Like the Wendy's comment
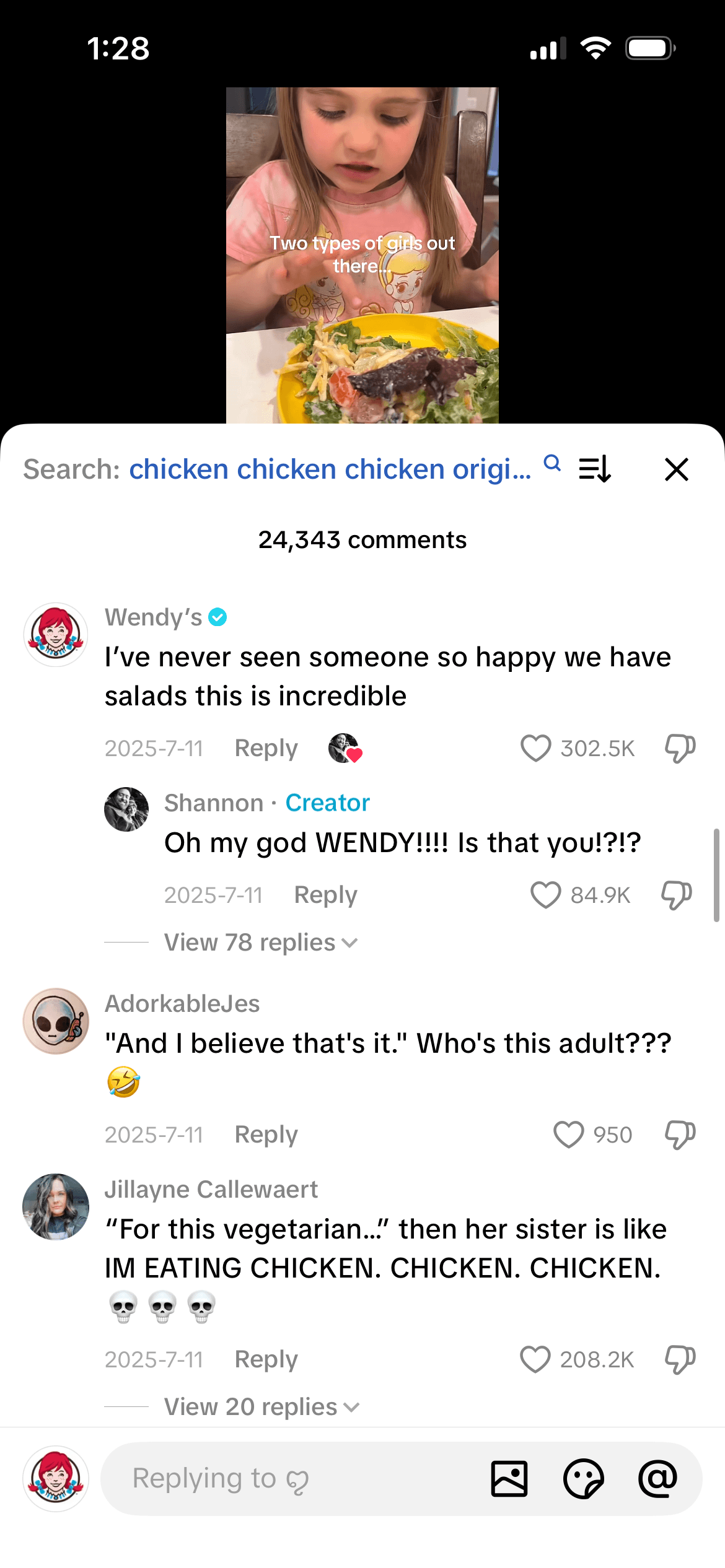The width and height of the screenshot is (725, 1568). pos(536,748)
